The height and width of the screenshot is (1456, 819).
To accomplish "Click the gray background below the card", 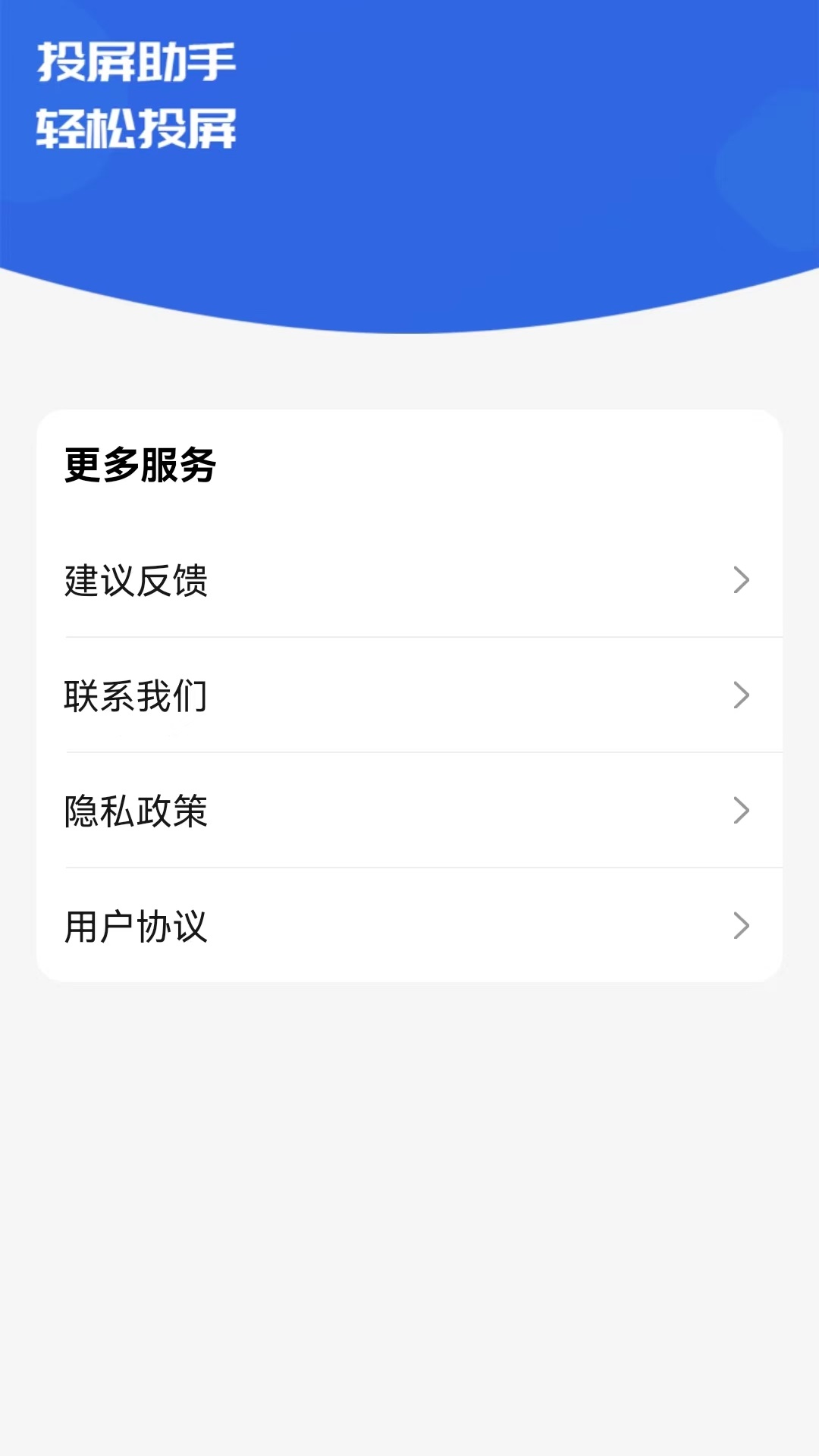I will (x=409, y=1137).
